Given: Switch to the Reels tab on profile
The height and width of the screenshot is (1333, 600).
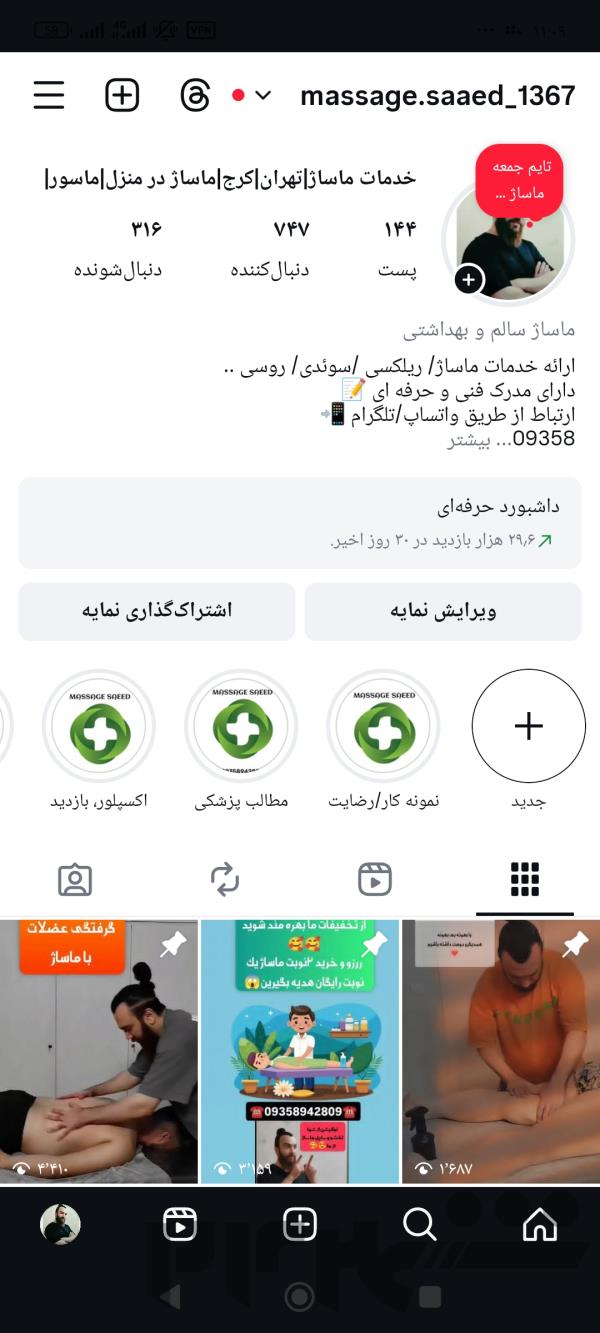Looking at the screenshot, I should pyautogui.click(x=374, y=880).
